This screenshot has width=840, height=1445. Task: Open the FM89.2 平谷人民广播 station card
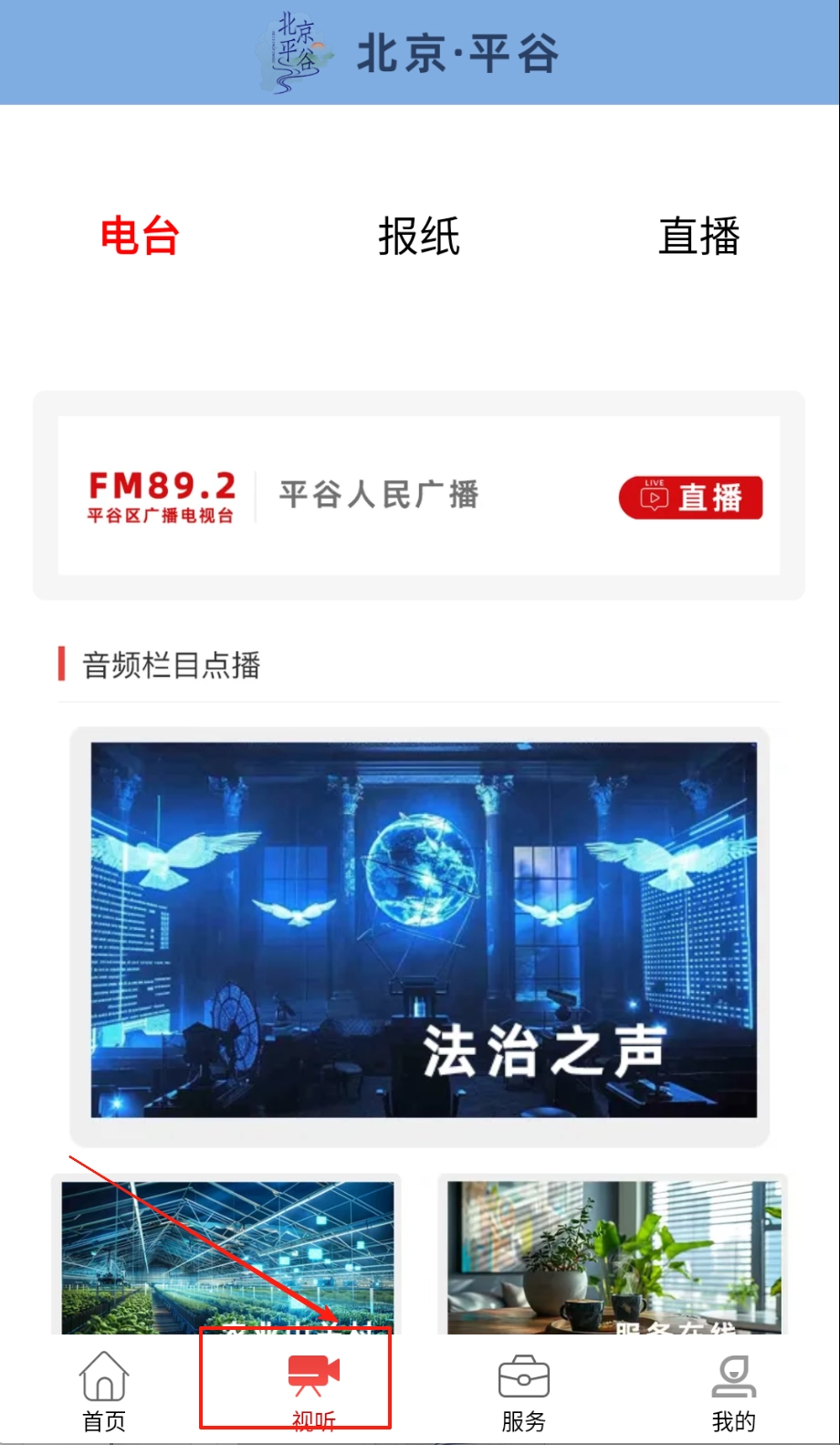(x=365, y=495)
